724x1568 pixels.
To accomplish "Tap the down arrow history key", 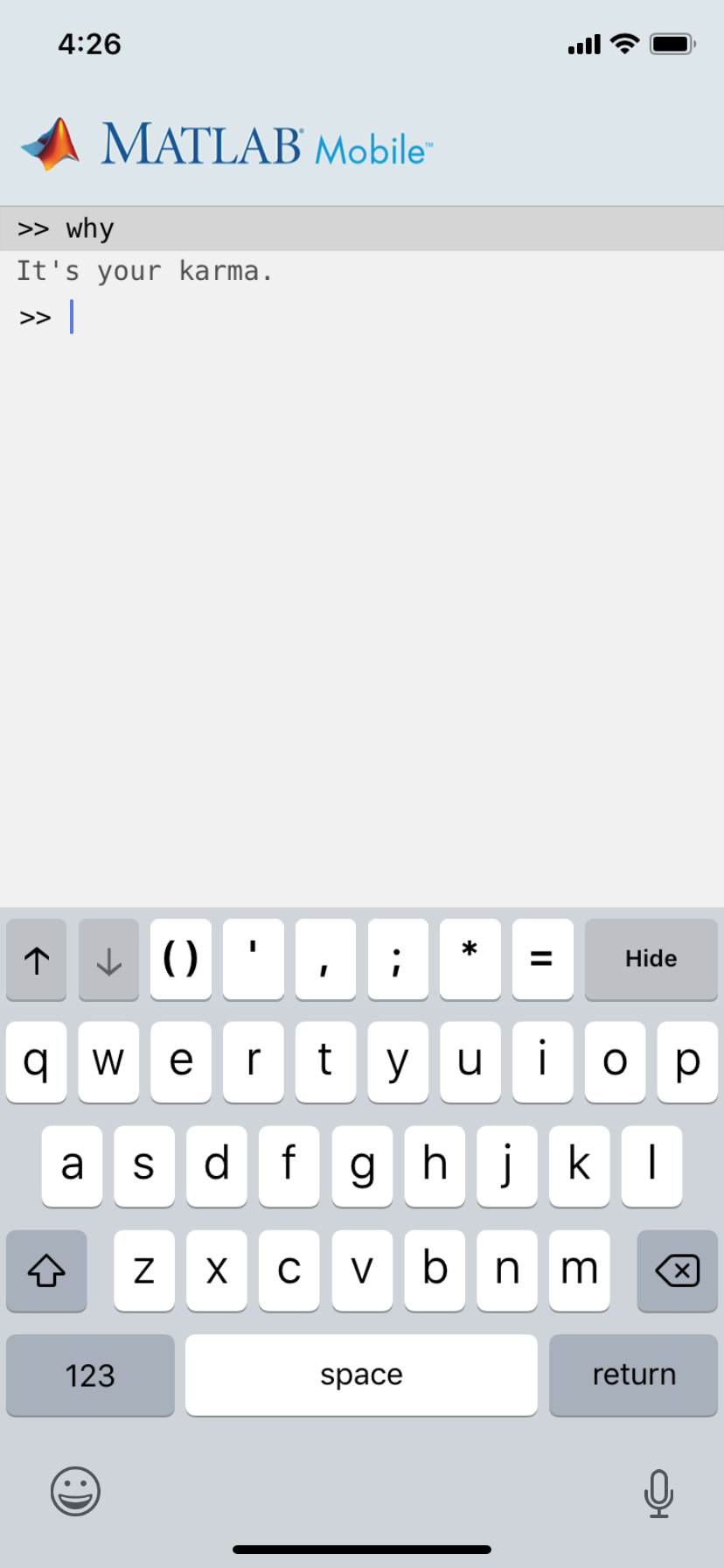I will pyautogui.click(x=108, y=959).
